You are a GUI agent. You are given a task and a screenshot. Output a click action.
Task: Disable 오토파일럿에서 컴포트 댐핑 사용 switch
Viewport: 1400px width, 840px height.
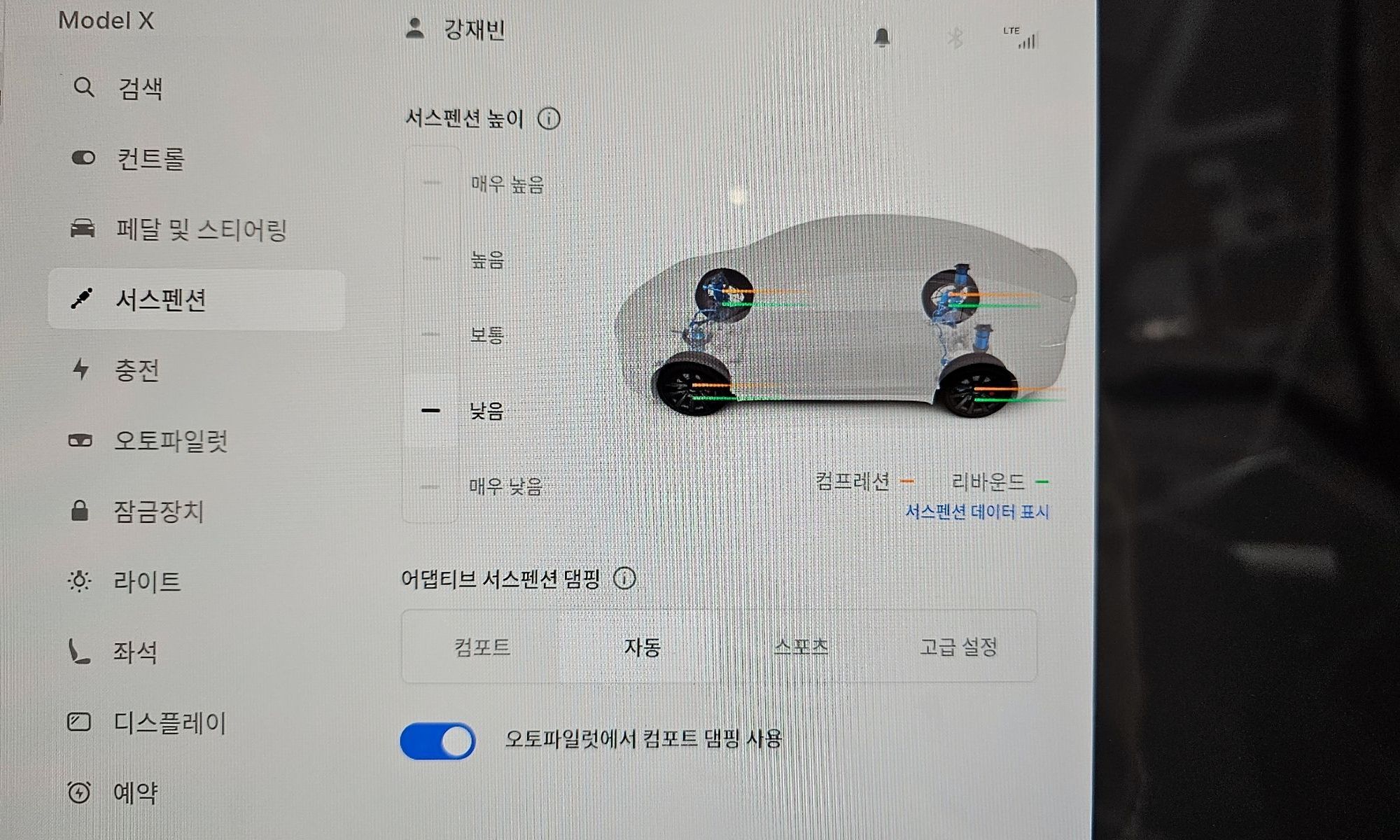[x=438, y=741]
